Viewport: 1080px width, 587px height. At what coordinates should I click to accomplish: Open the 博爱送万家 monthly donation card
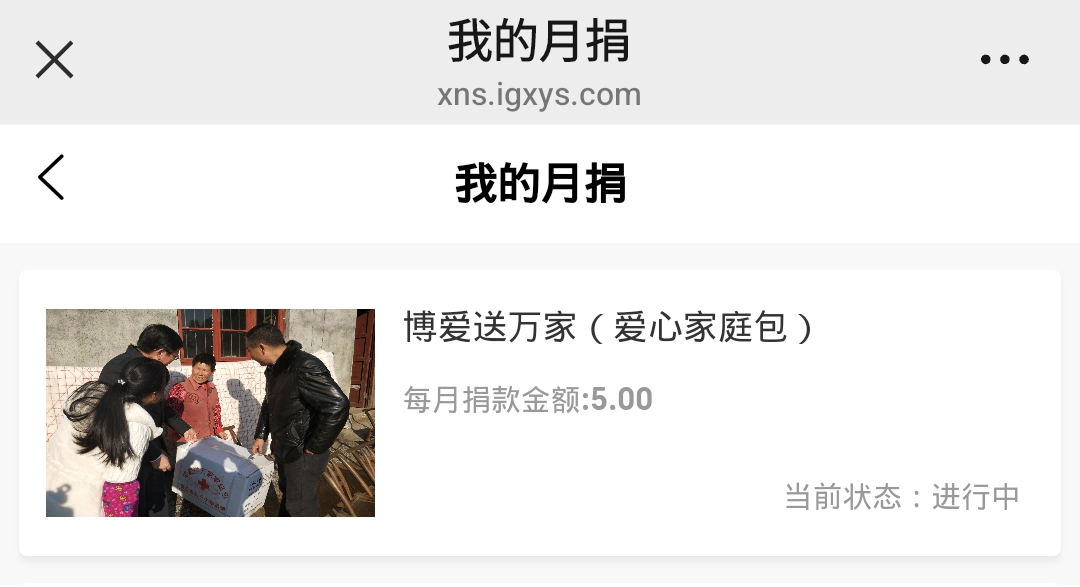540,412
